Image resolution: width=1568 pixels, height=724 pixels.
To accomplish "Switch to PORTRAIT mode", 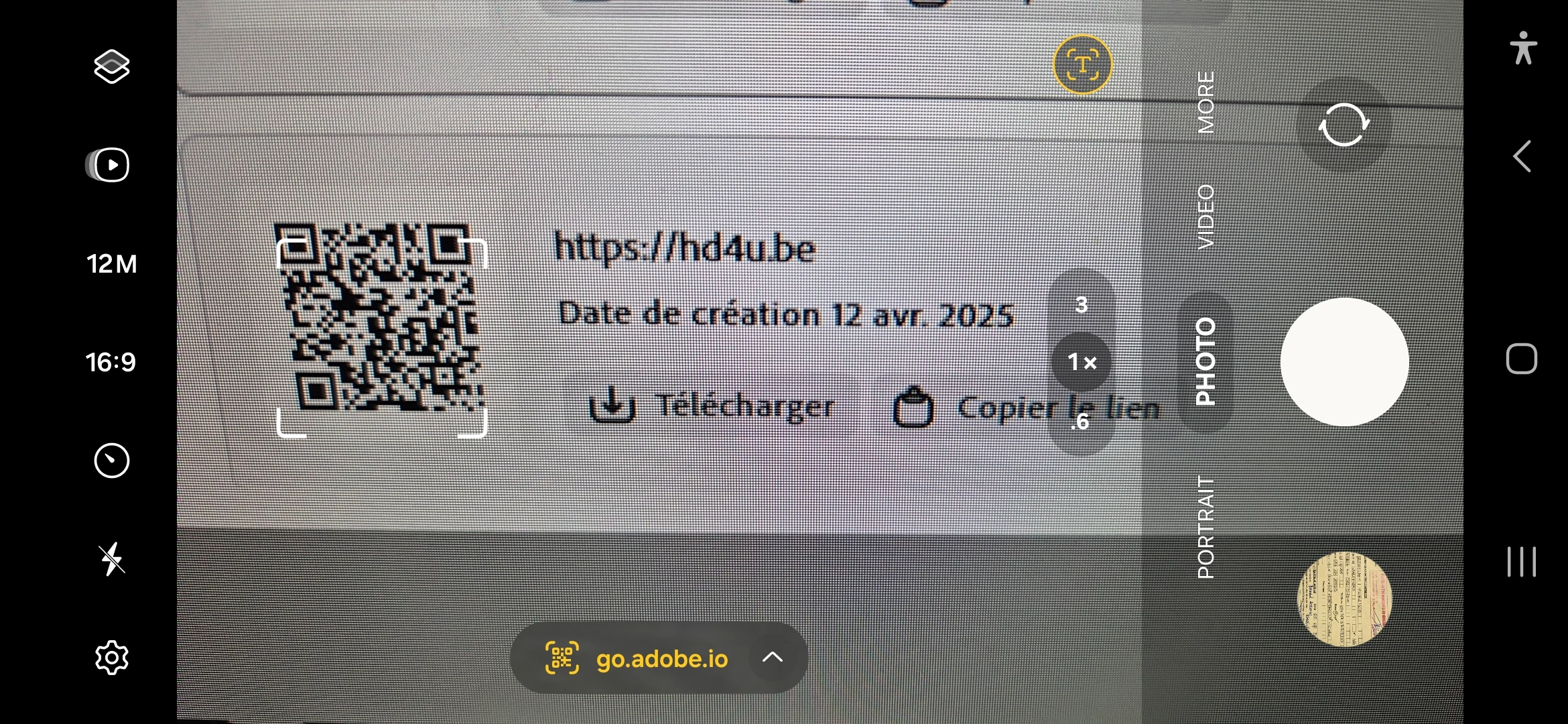I will pyautogui.click(x=1205, y=527).
